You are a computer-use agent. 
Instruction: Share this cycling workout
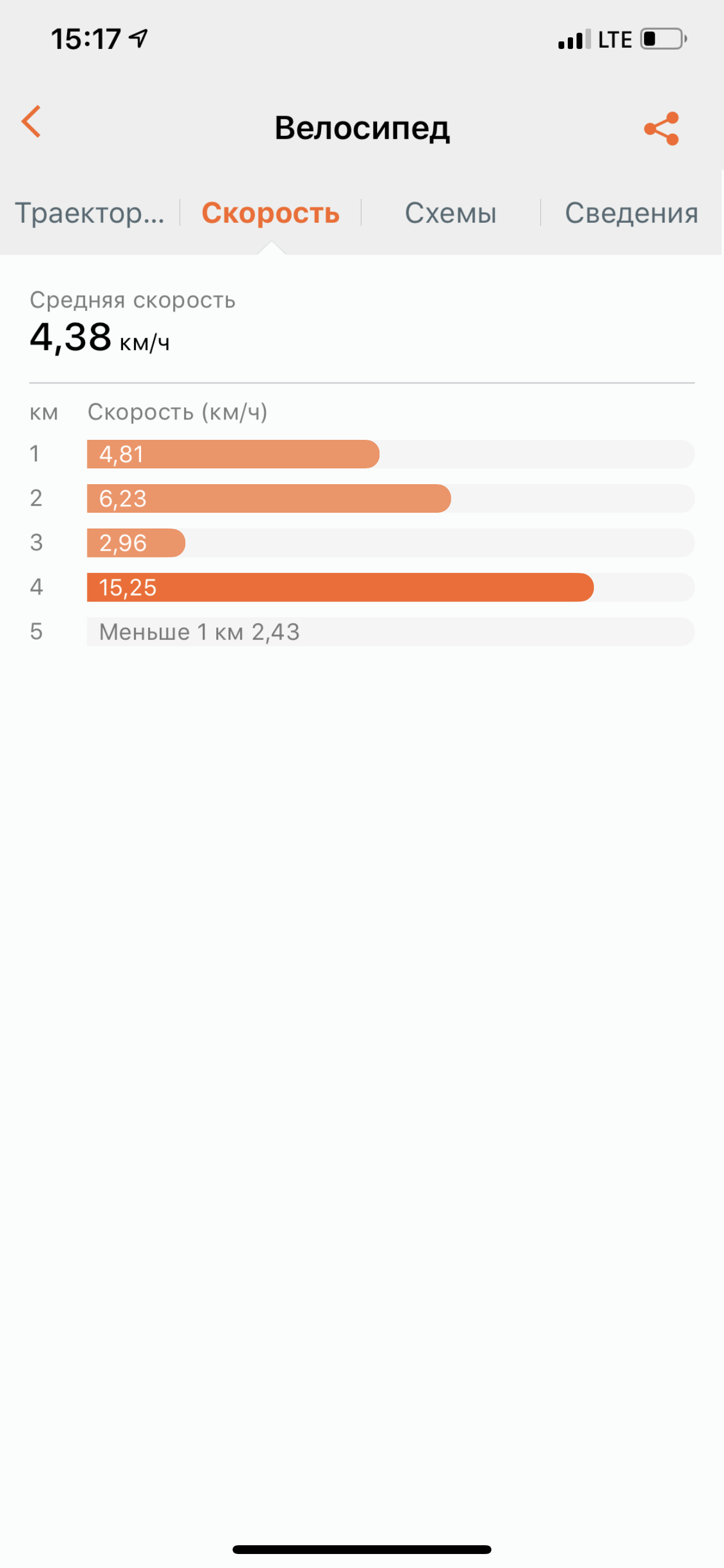(661, 128)
